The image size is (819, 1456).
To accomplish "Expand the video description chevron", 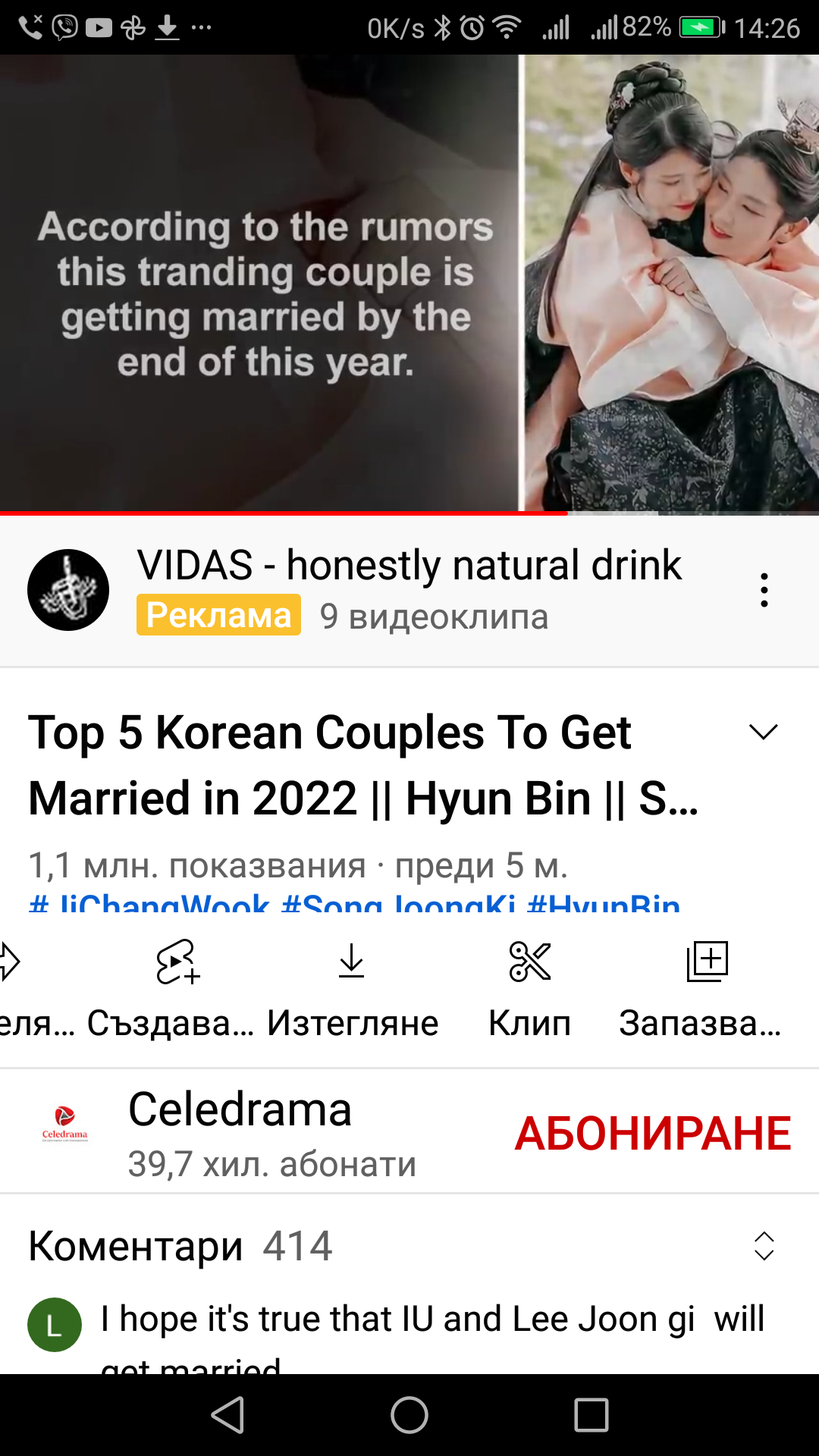I will pyautogui.click(x=763, y=732).
